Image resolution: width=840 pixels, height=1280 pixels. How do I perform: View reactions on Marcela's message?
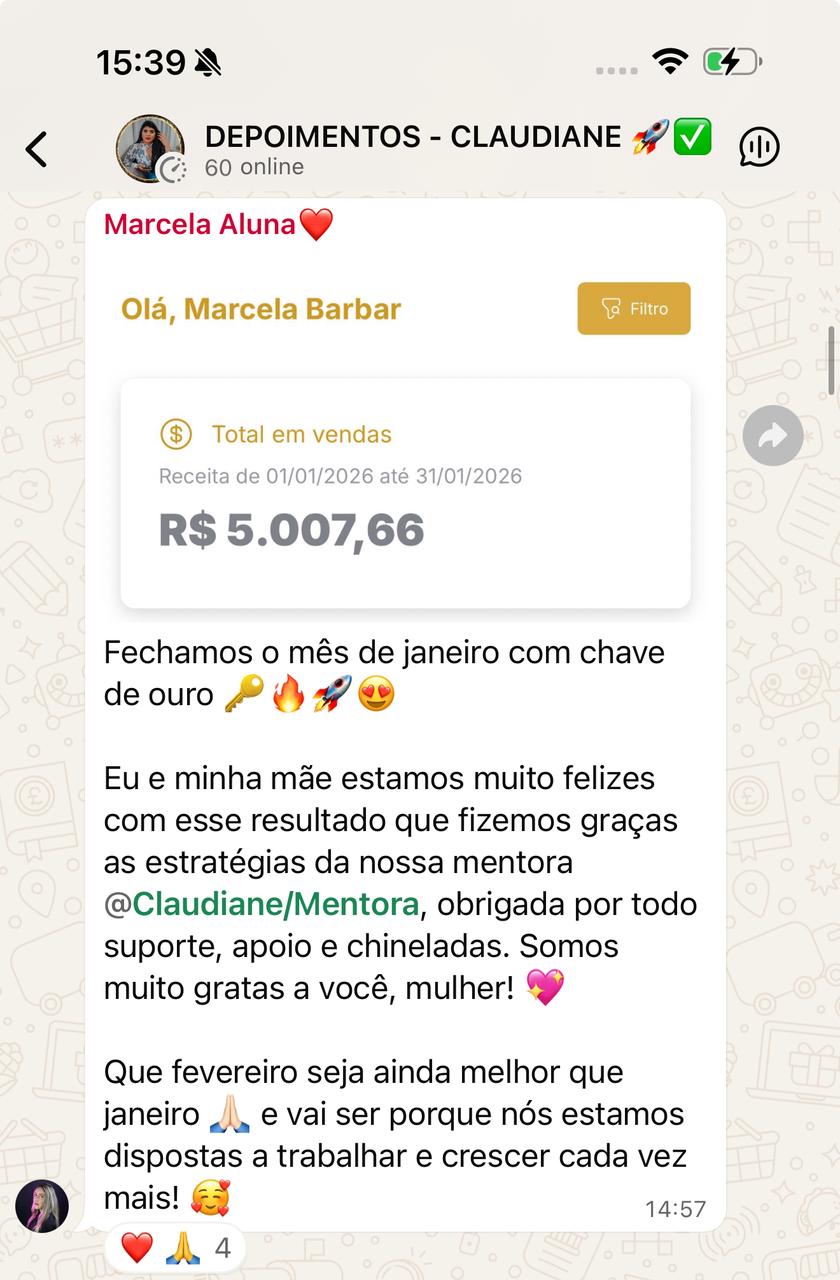(x=175, y=1247)
